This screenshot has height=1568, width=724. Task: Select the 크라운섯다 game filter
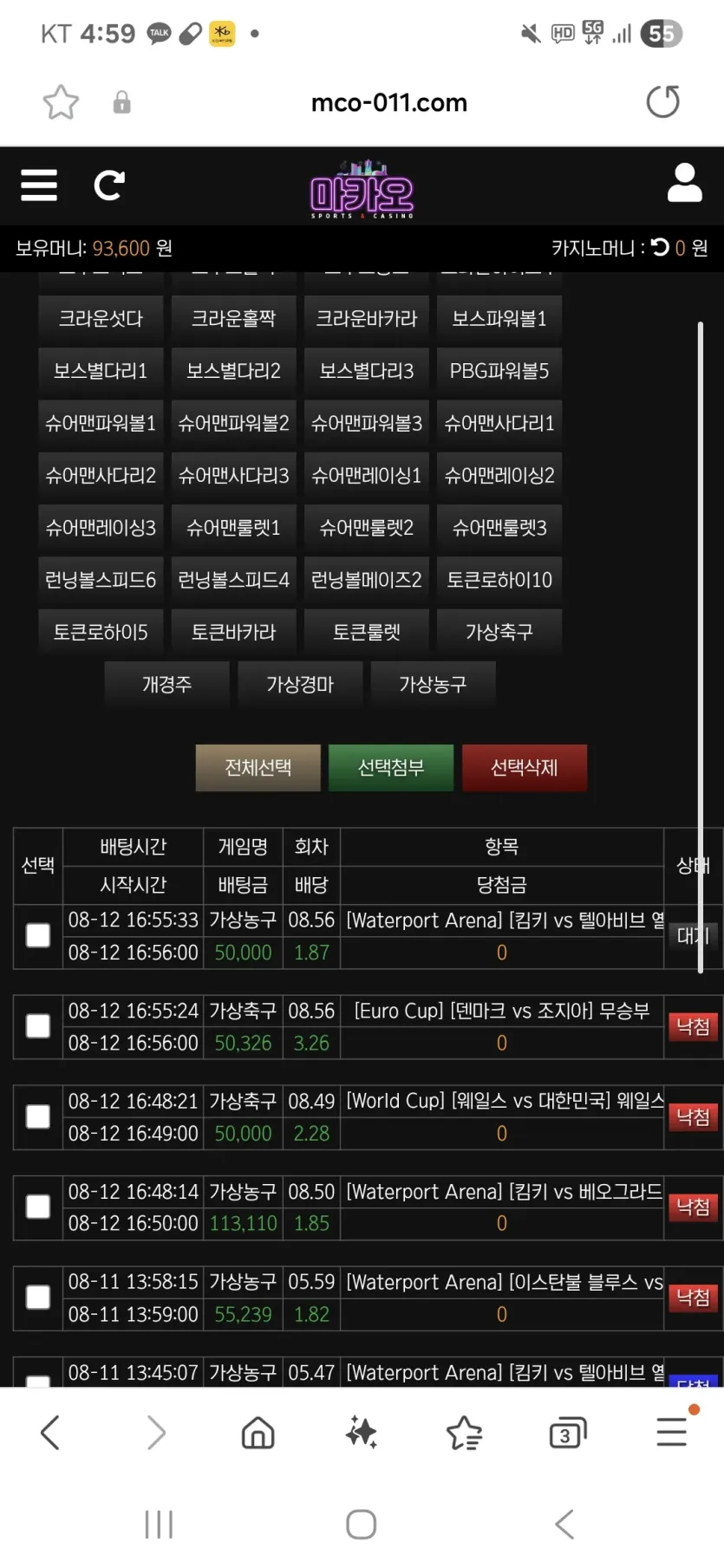(101, 318)
